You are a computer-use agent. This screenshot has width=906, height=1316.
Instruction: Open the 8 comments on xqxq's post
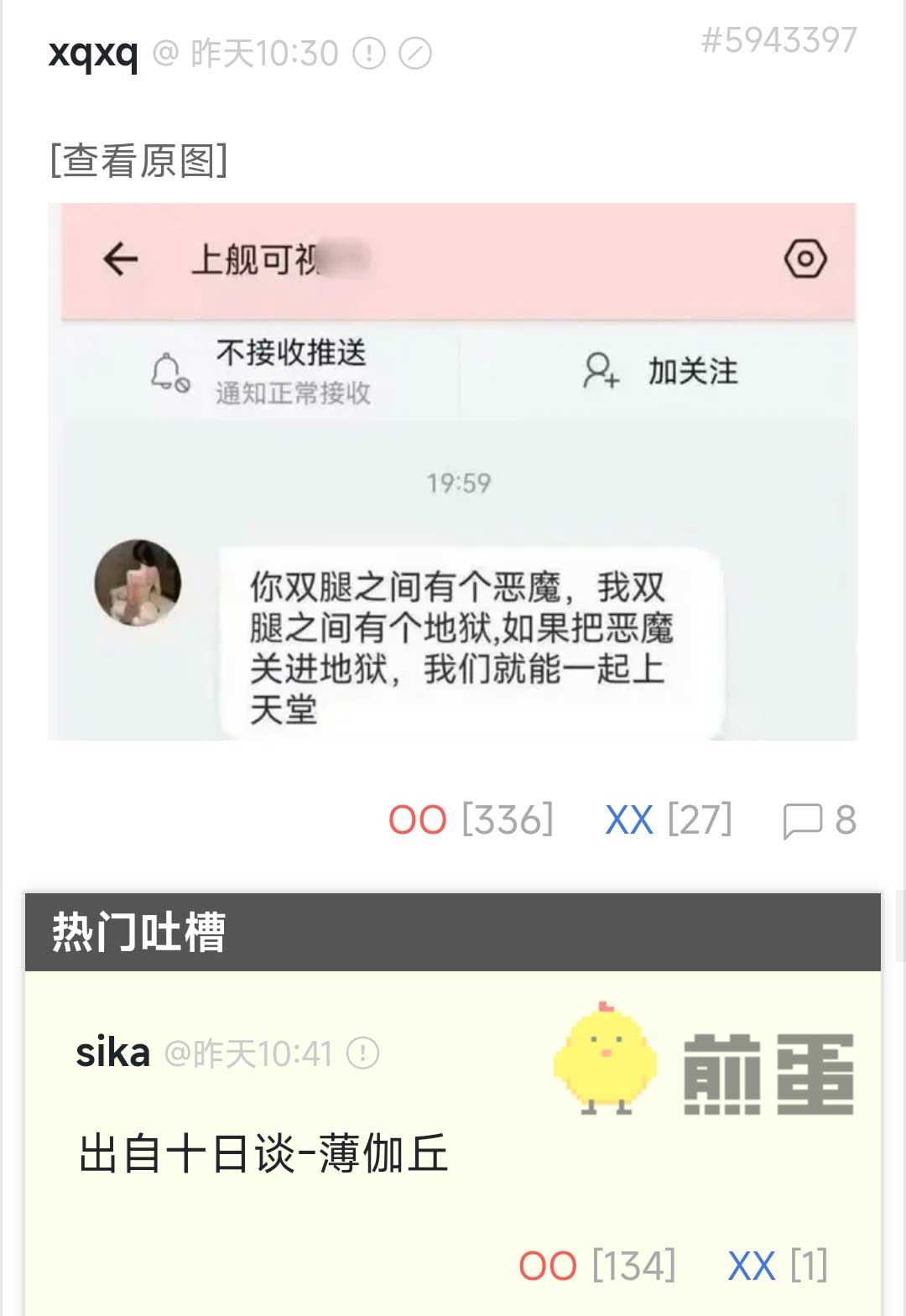819,819
